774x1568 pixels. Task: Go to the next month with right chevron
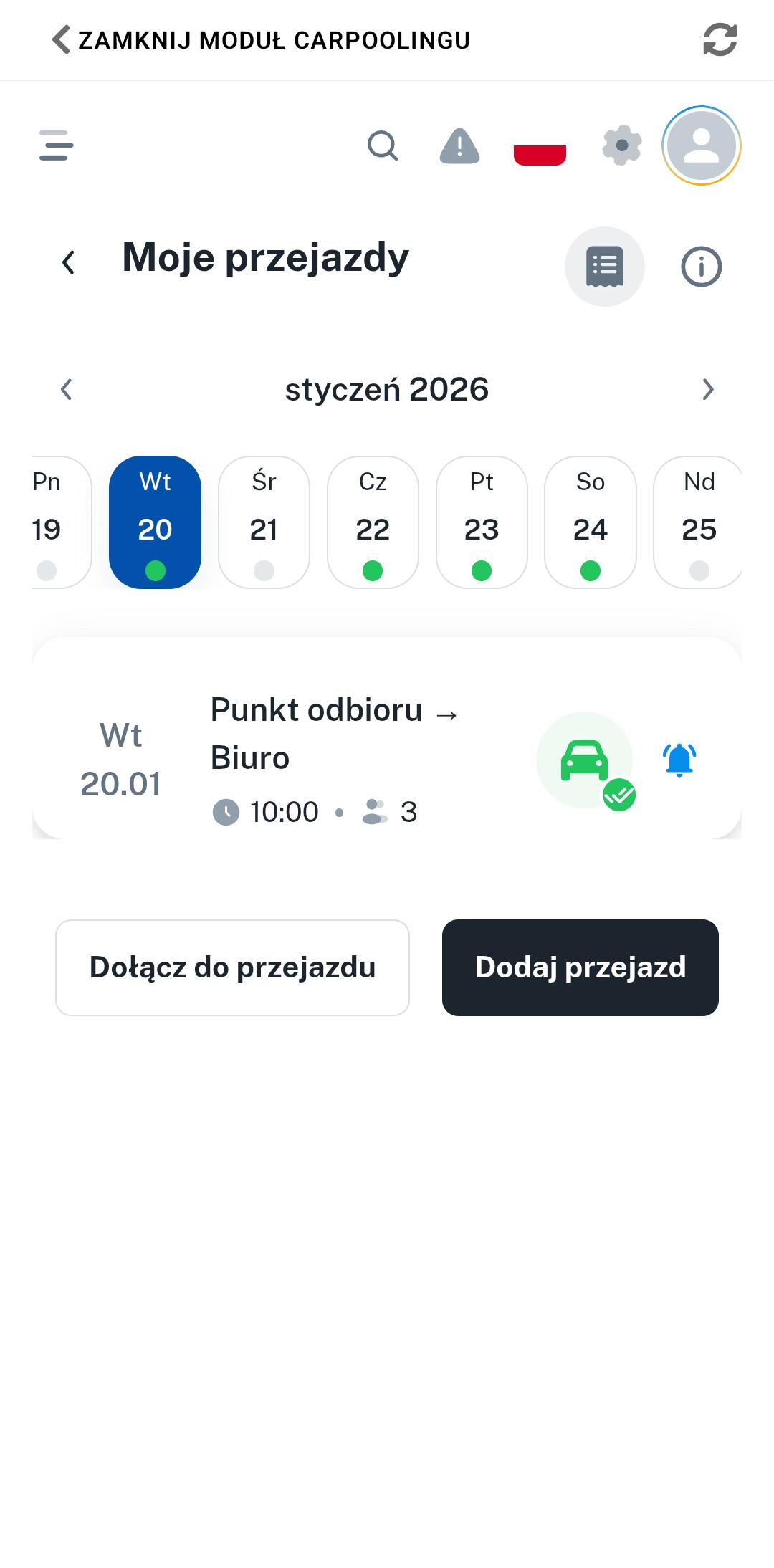pos(708,389)
